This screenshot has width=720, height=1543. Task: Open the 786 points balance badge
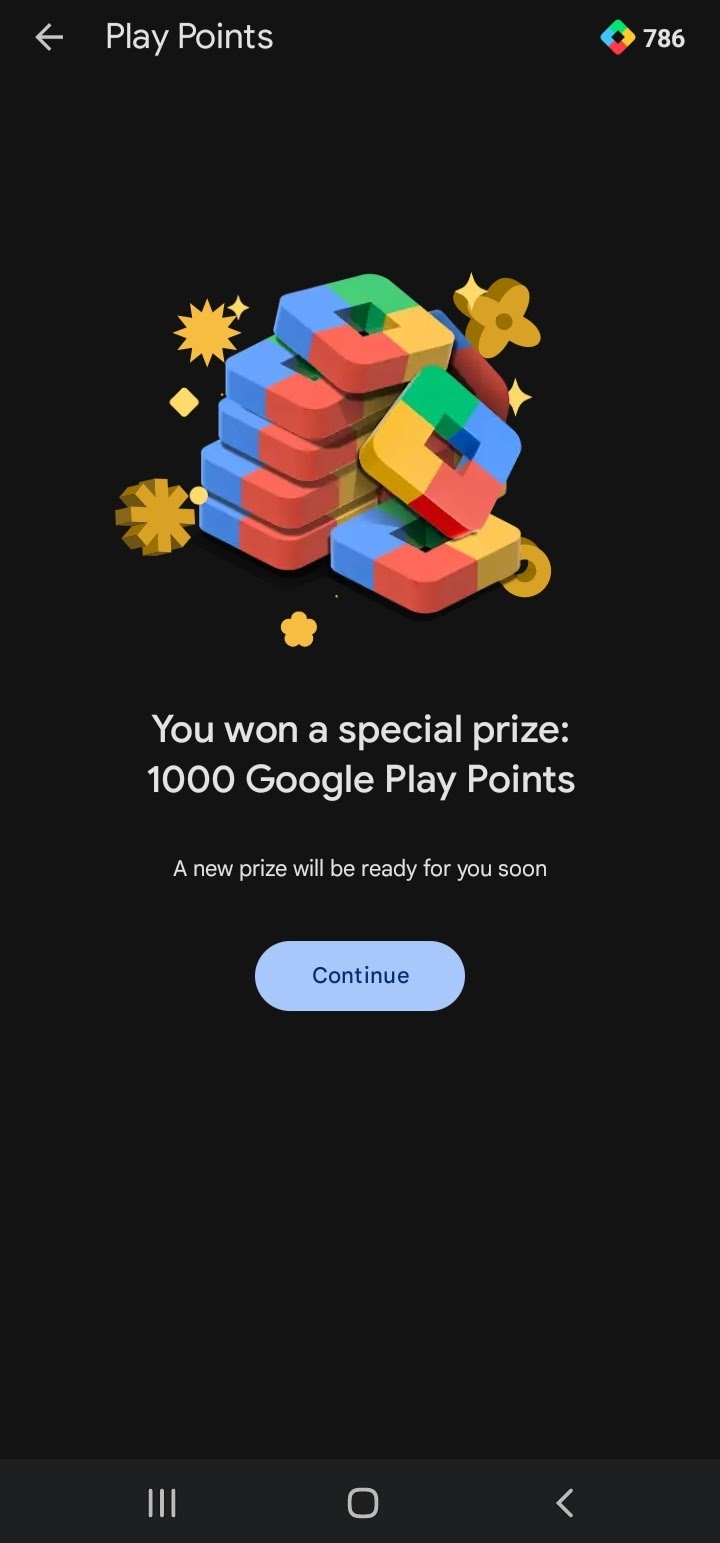tap(642, 38)
